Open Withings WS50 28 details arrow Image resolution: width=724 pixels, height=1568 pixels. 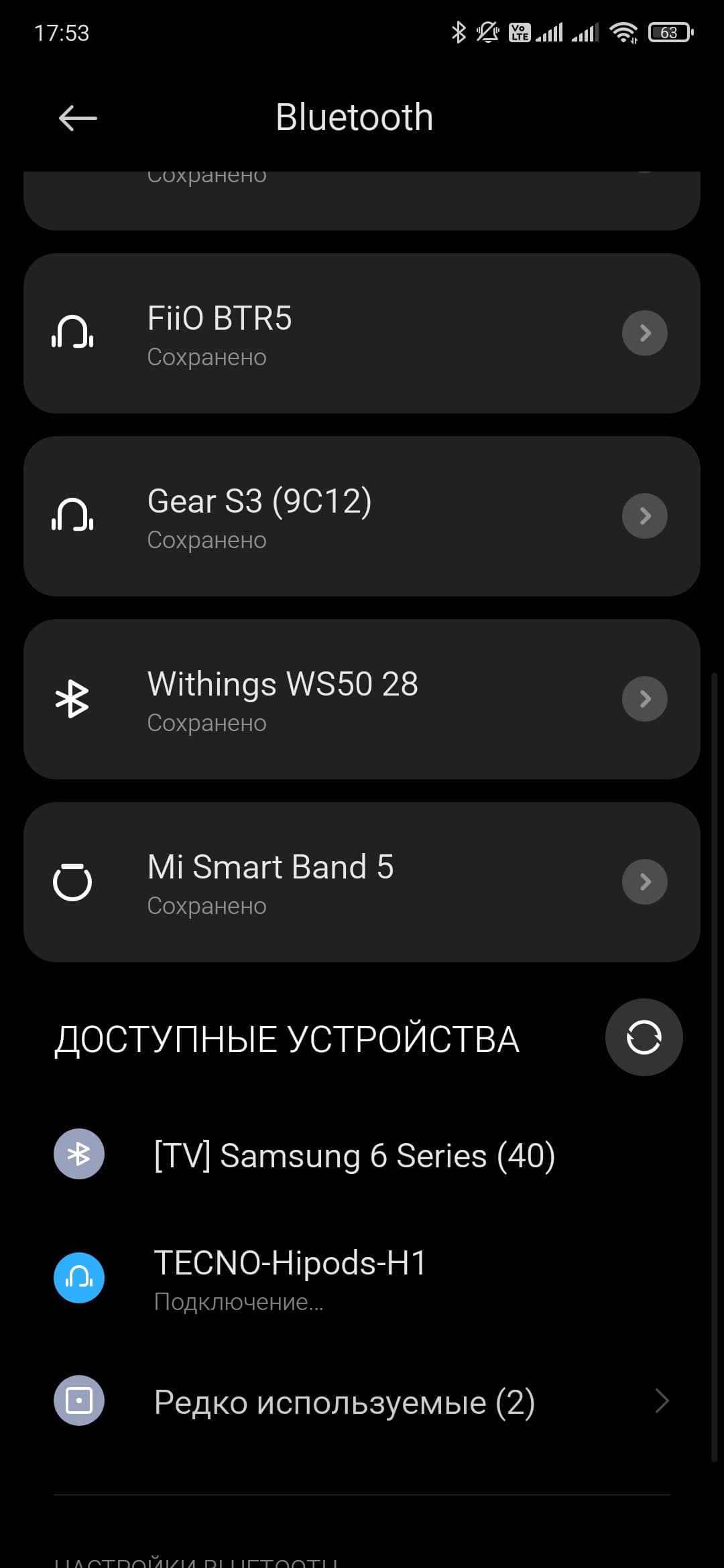(644, 699)
